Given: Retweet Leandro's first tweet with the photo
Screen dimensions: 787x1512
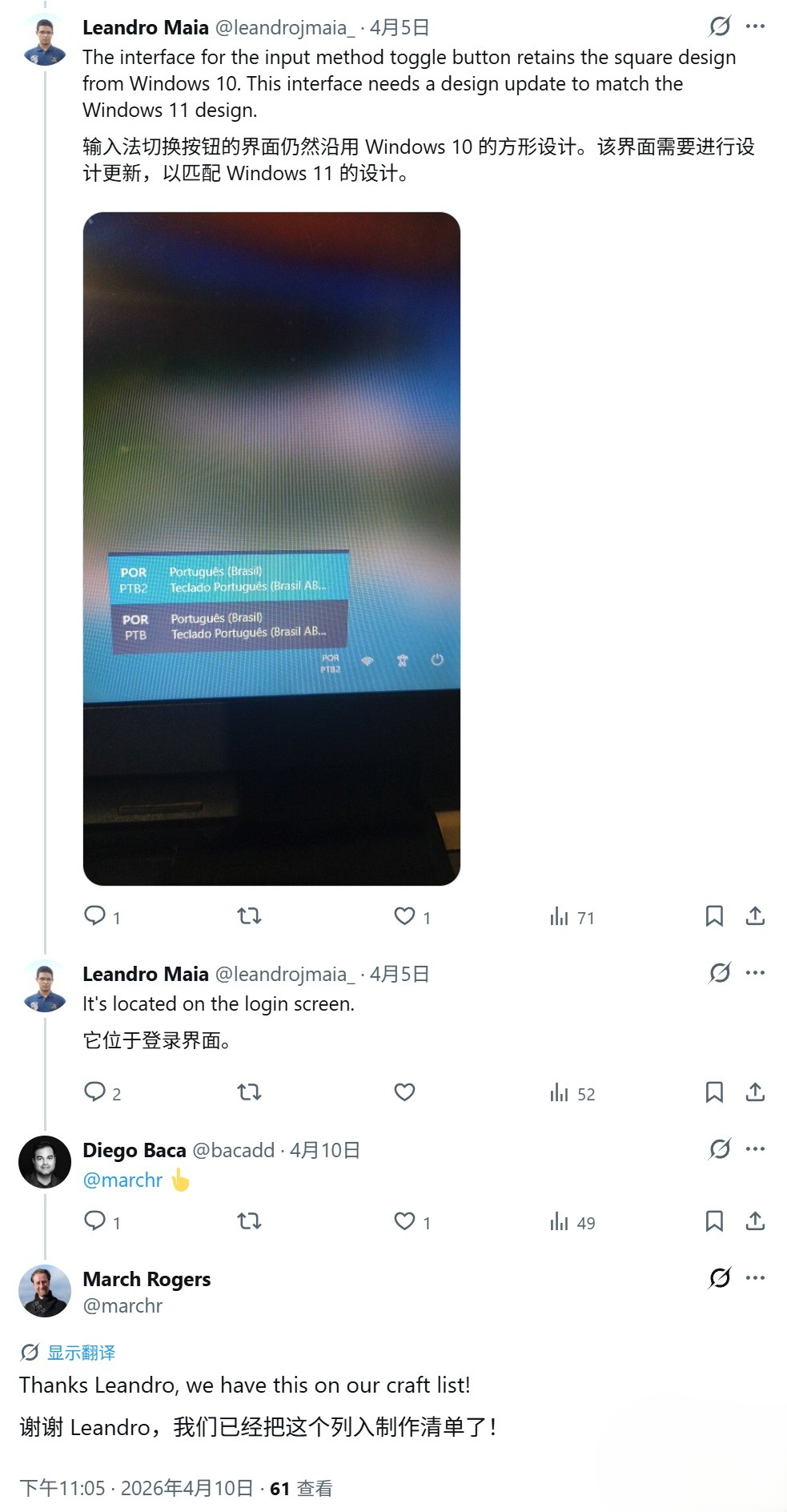Looking at the screenshot, I should [x=250, y=915].
